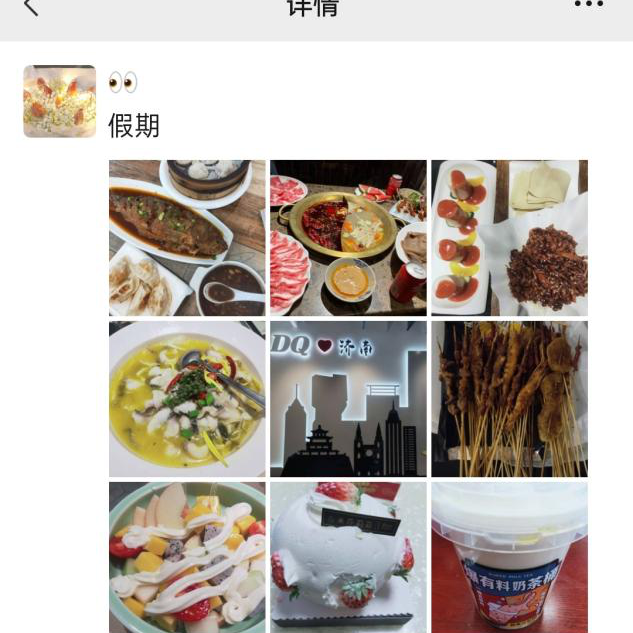Open the three-dot overflow menu
This screenshot has height=633, width=633.
click(588, 5)
